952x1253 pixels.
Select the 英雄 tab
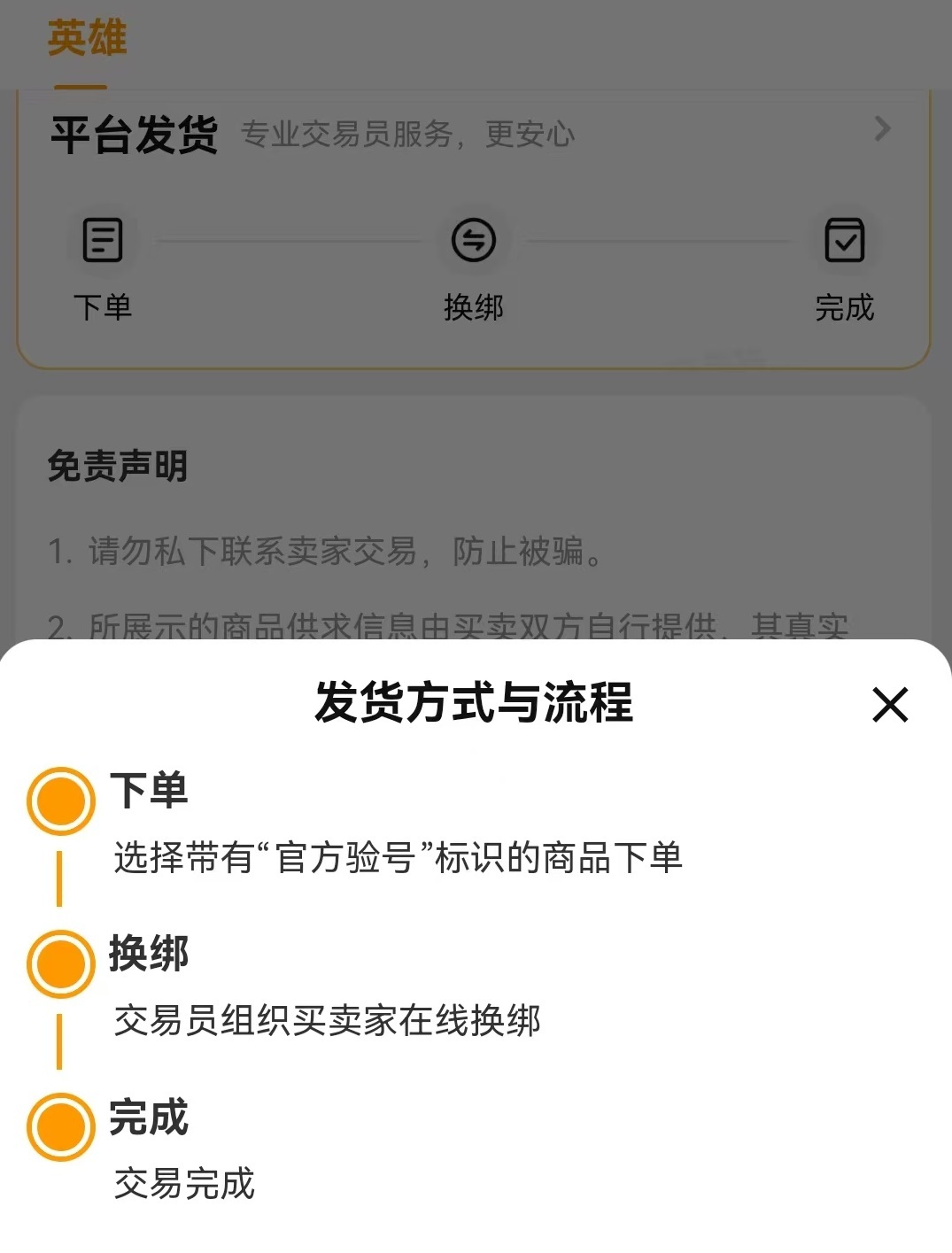(87, 40)
